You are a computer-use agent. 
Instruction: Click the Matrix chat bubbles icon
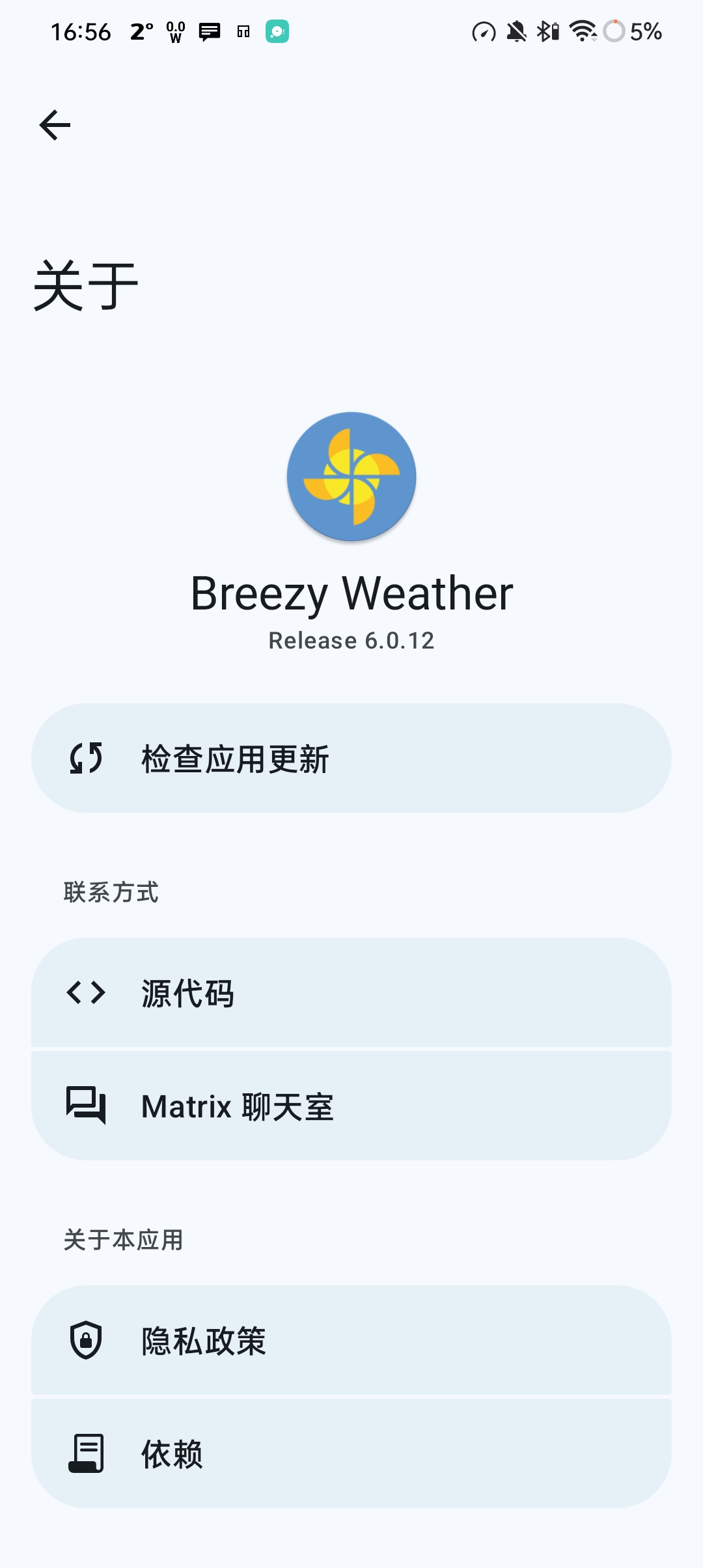86,1105
